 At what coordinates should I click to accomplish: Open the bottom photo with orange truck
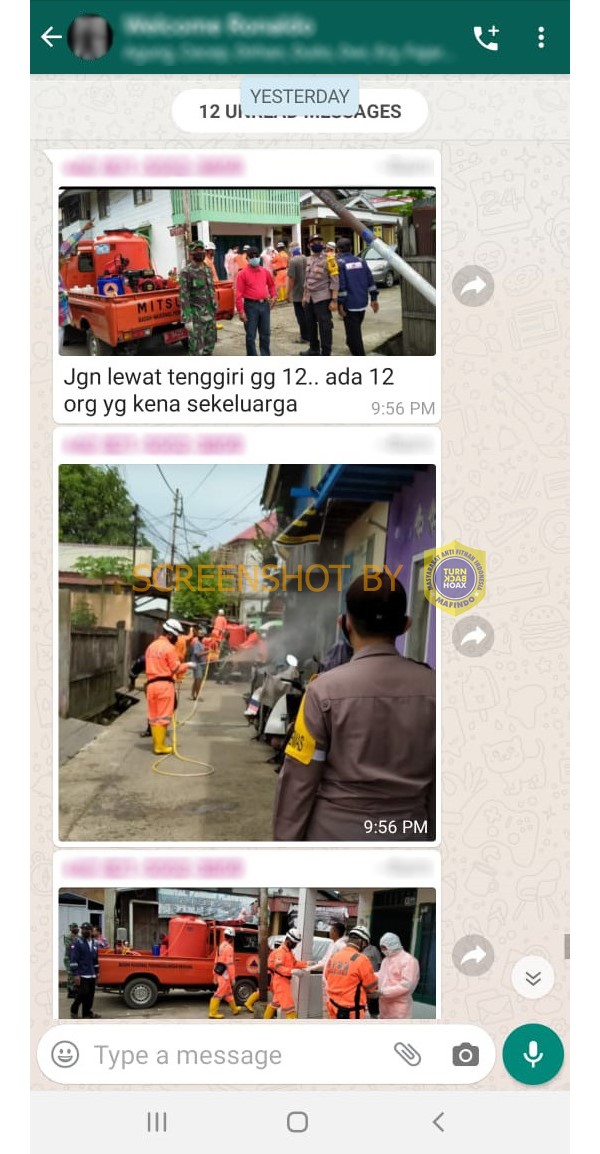pos(247,953)
